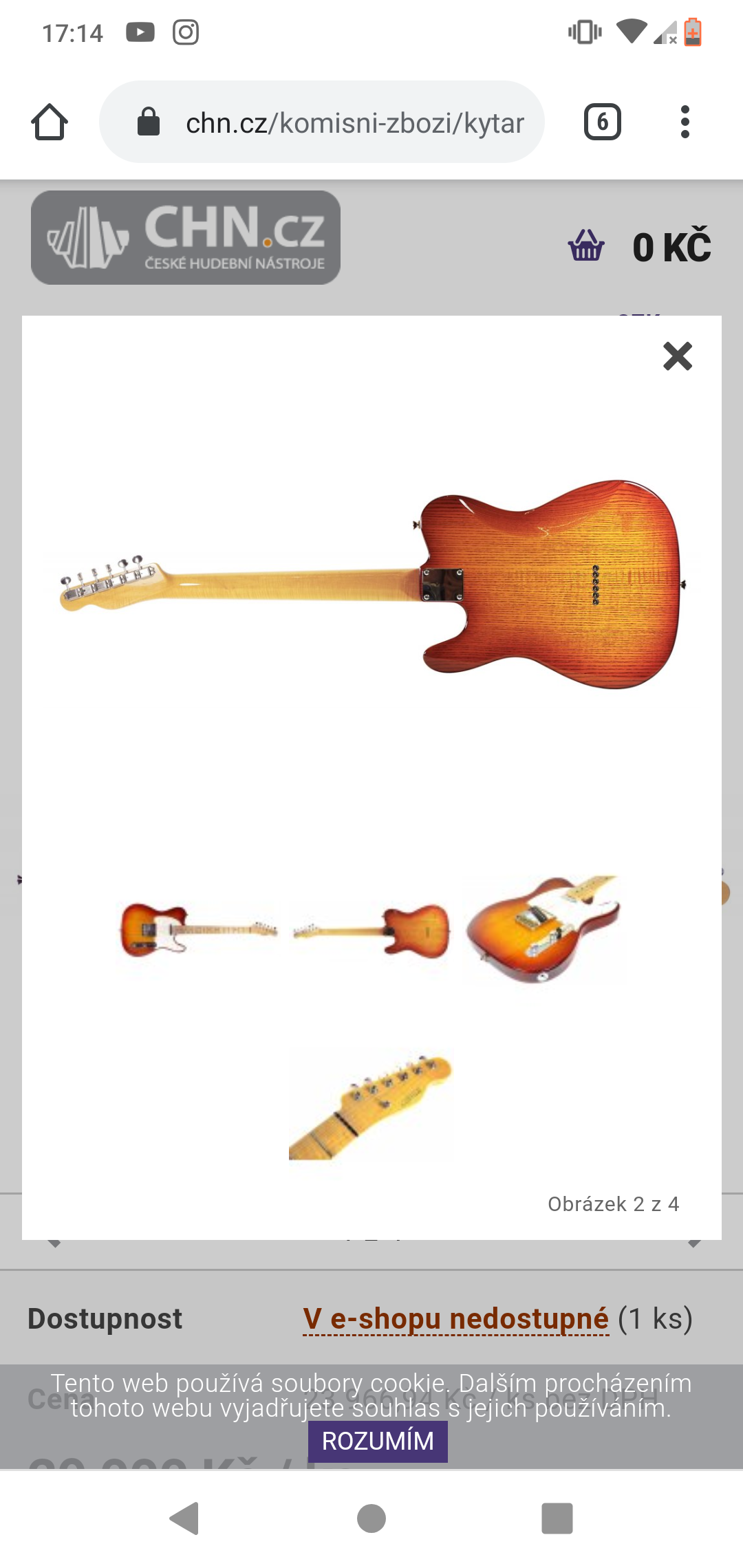Select the front view guitar thumbnail
The width and height of the screenshot is (743, 1568).
[x=198, y=930]
